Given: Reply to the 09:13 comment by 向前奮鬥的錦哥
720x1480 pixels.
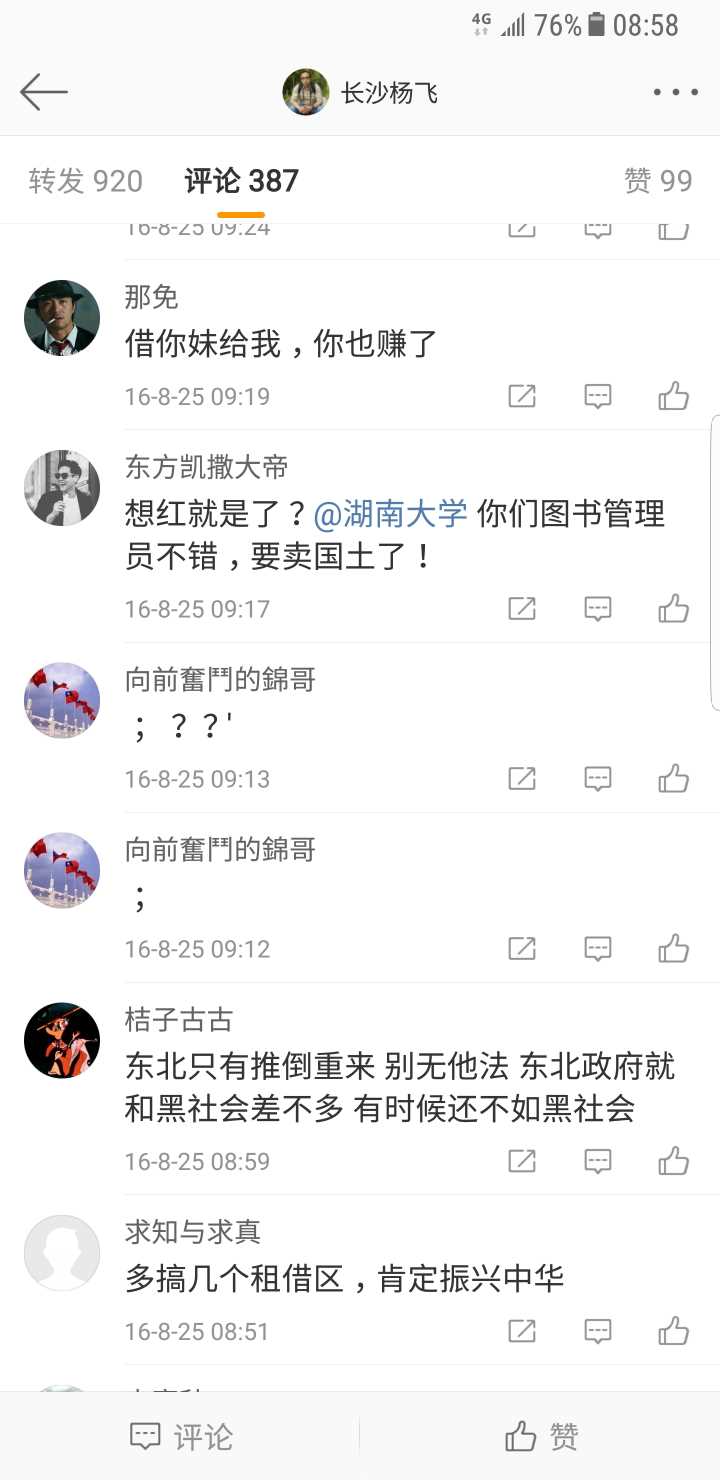Looking at the screenshot, I should click(x=598, y=779).
